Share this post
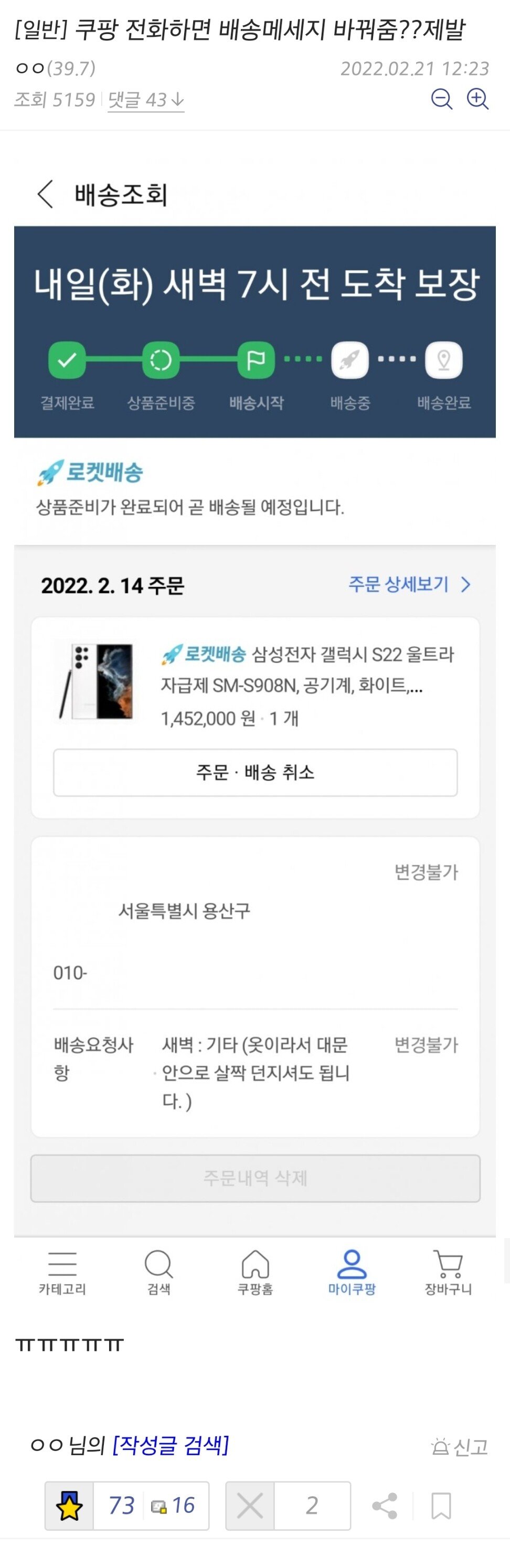 pyautogui.click(x=385, y=1505)
